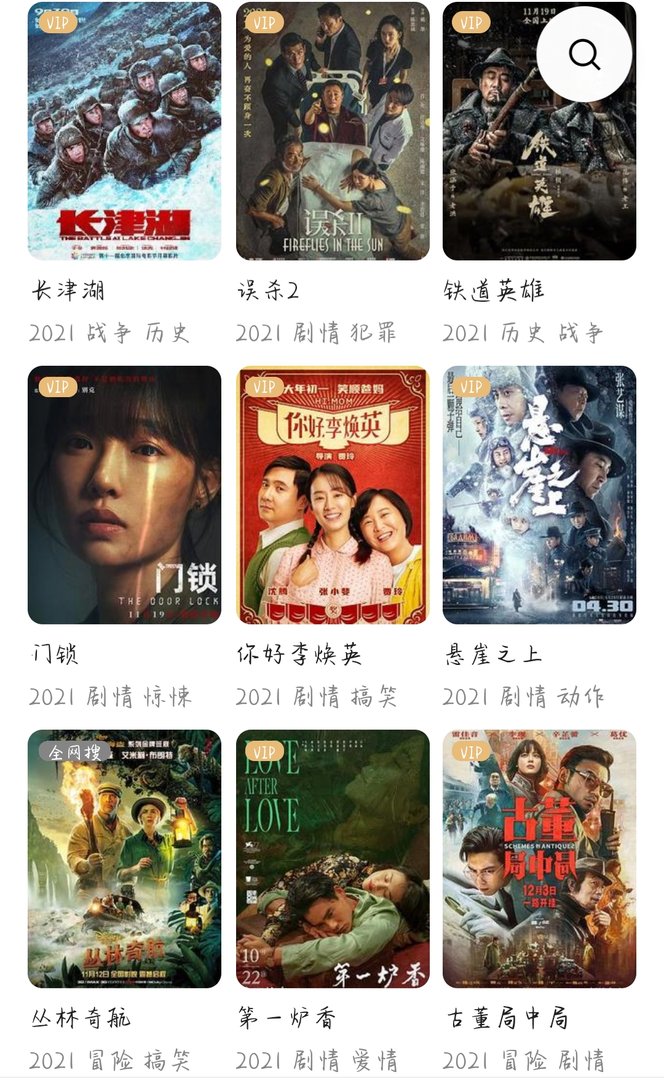Open the 丛林奇航 adventure movie
The image size is (664, 1080).
(x=124, y=859)
